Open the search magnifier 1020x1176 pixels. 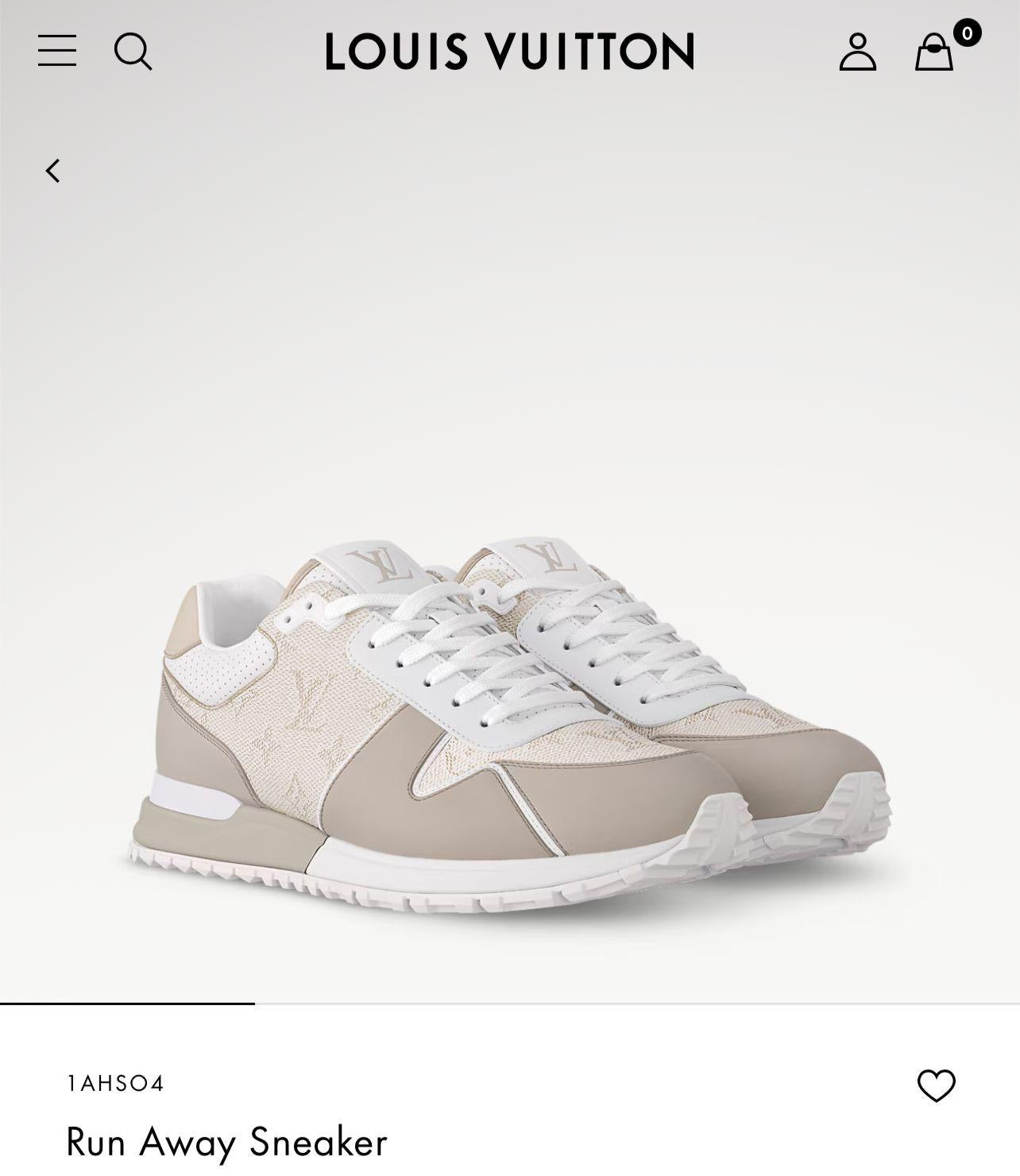click(x=133, y=52)
